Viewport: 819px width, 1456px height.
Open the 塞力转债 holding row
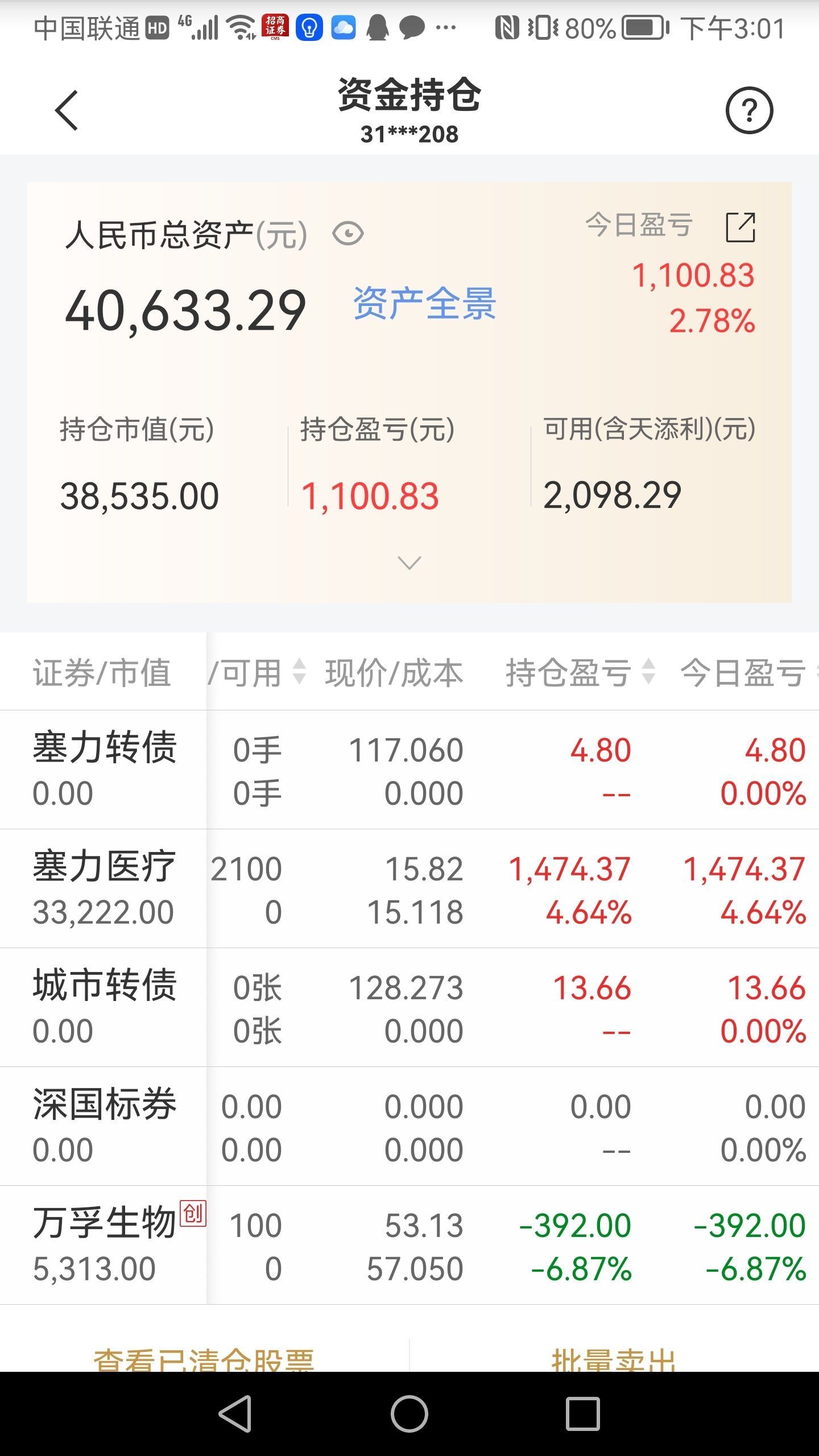coord(409,770)
